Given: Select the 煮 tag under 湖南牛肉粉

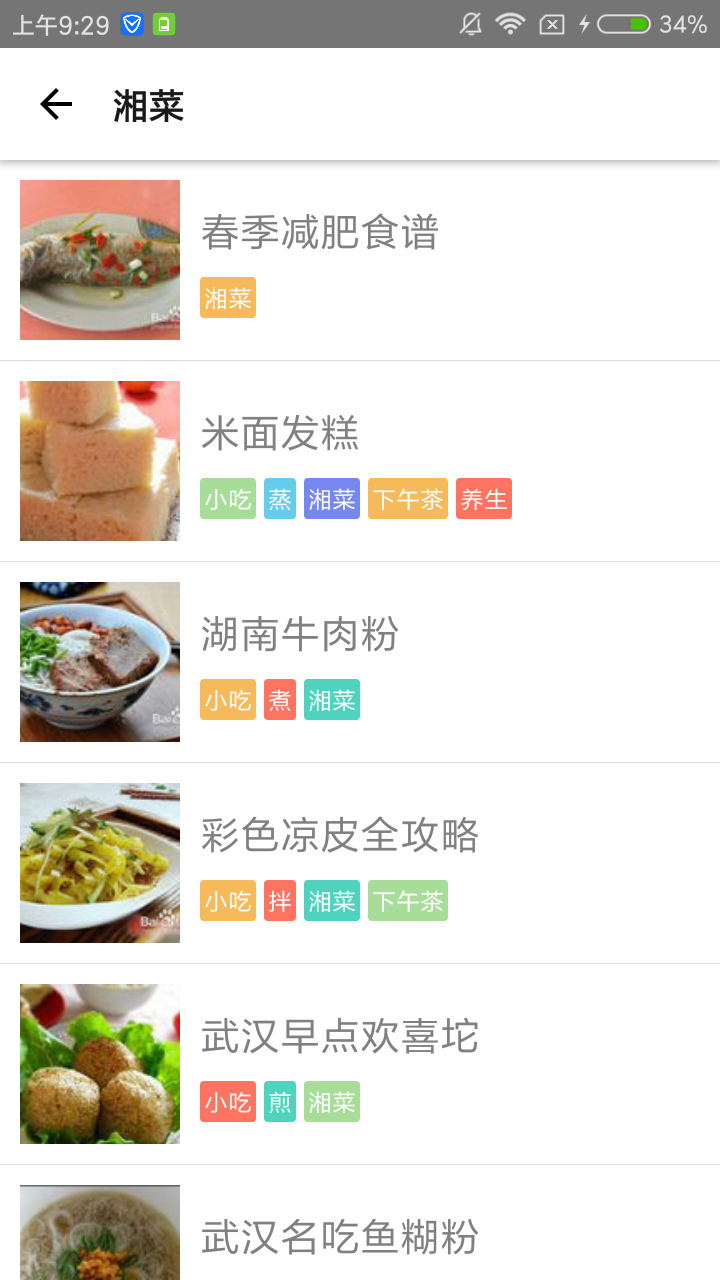Looking at the screenshot, I should (x=279, y=699).
